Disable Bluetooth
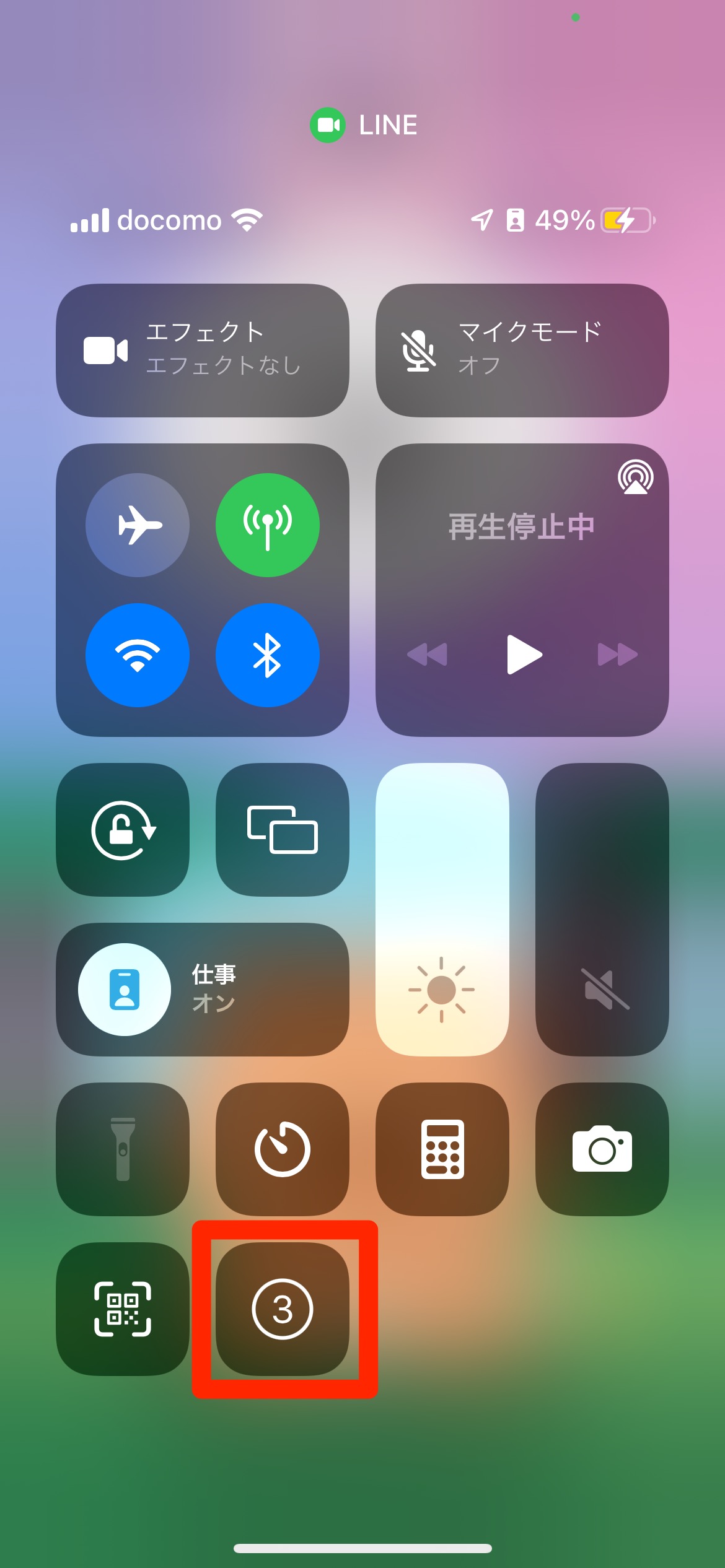 tap(268, 655)
